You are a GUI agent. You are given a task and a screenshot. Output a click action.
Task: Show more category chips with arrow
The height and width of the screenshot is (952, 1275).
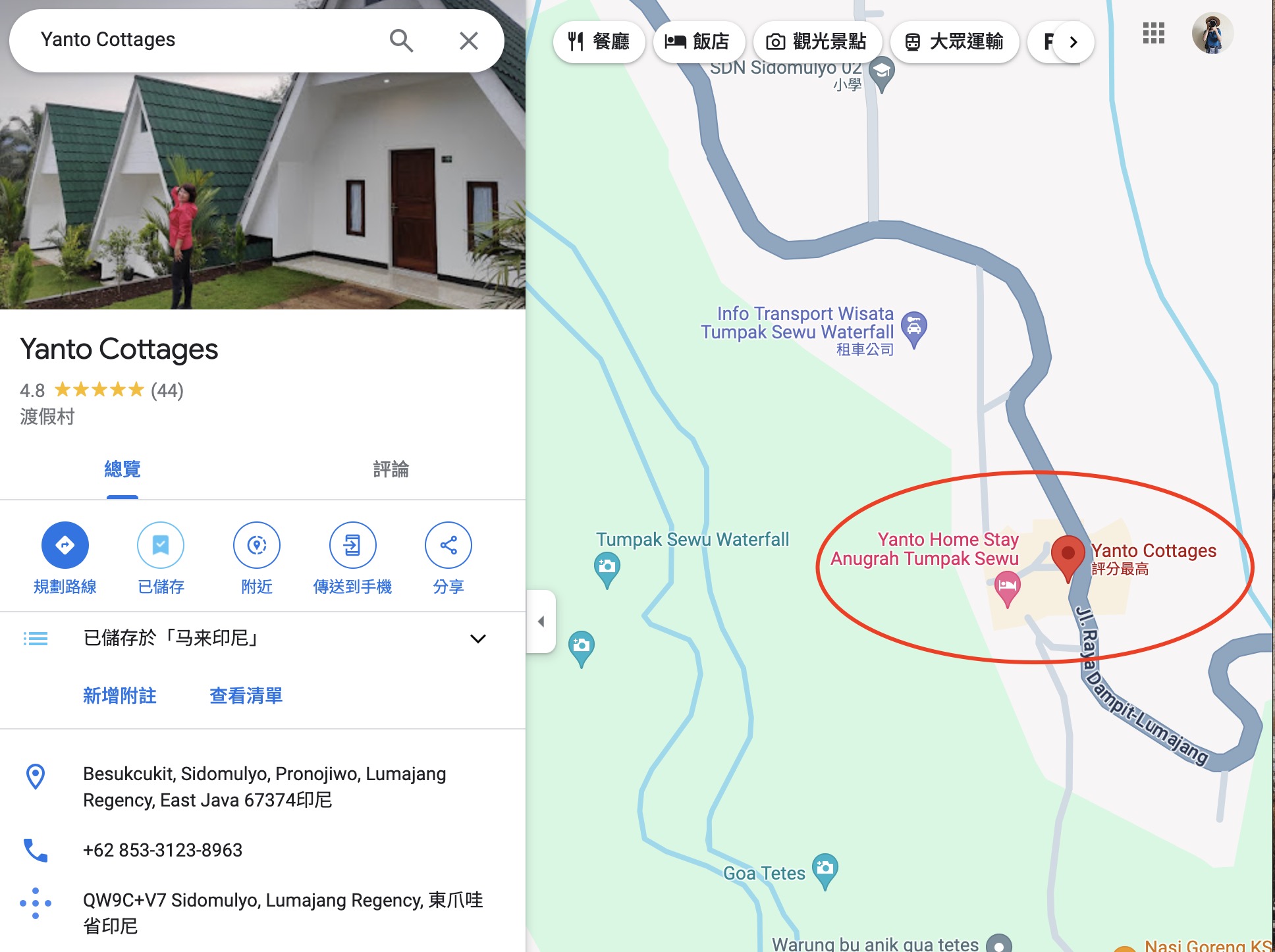tap(1073, 42)
